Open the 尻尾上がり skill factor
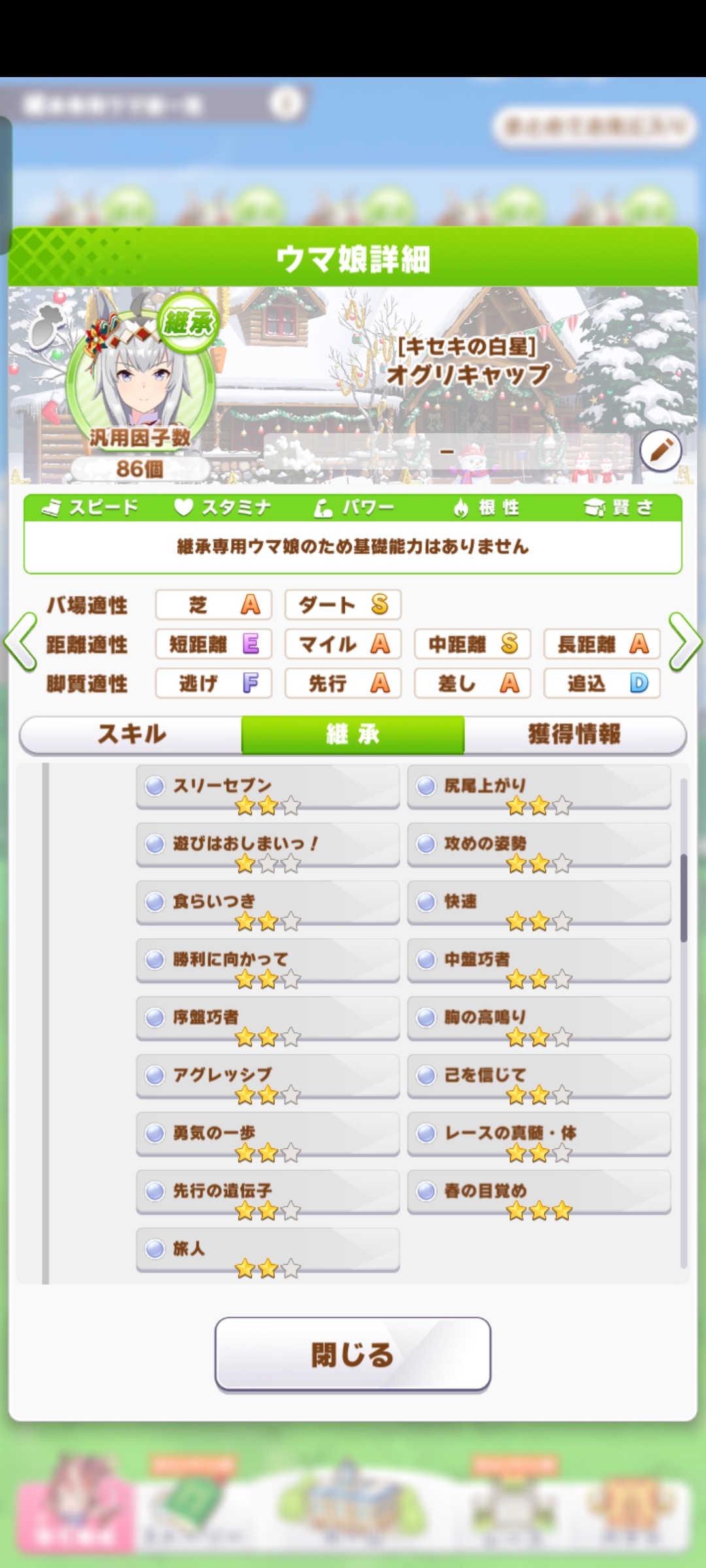 539,787
